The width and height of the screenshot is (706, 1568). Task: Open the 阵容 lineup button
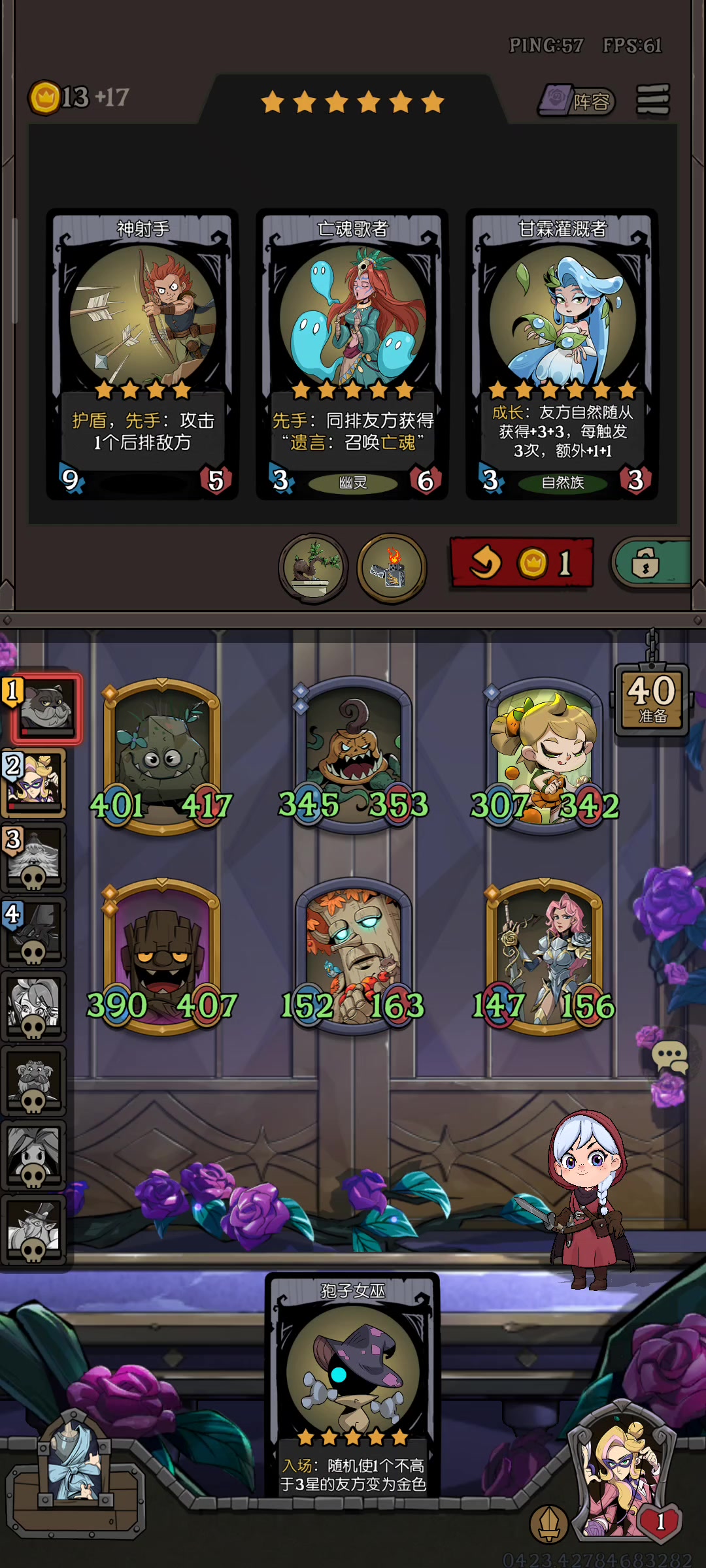[x=578, y=101]
